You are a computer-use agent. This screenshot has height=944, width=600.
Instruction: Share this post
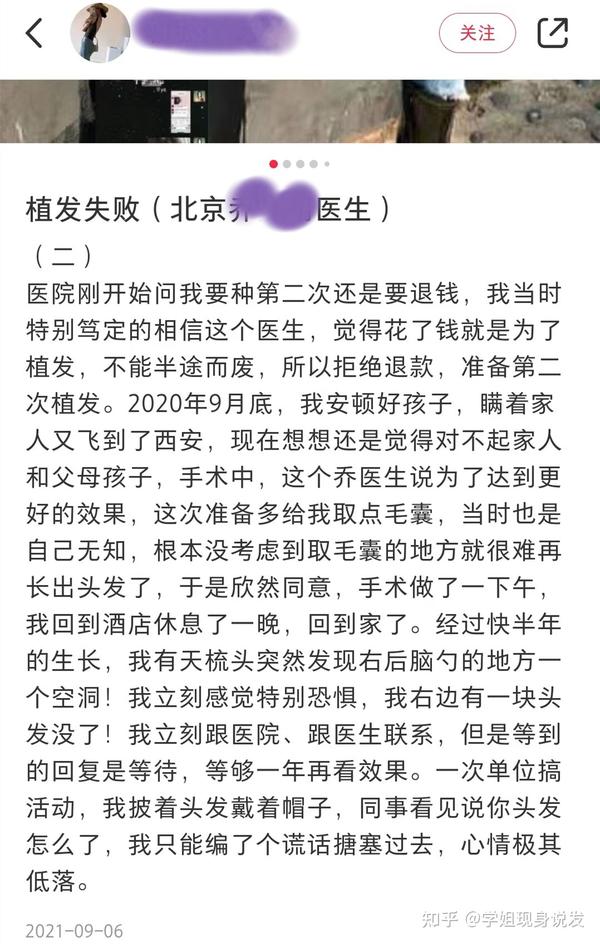click(553, 33)
